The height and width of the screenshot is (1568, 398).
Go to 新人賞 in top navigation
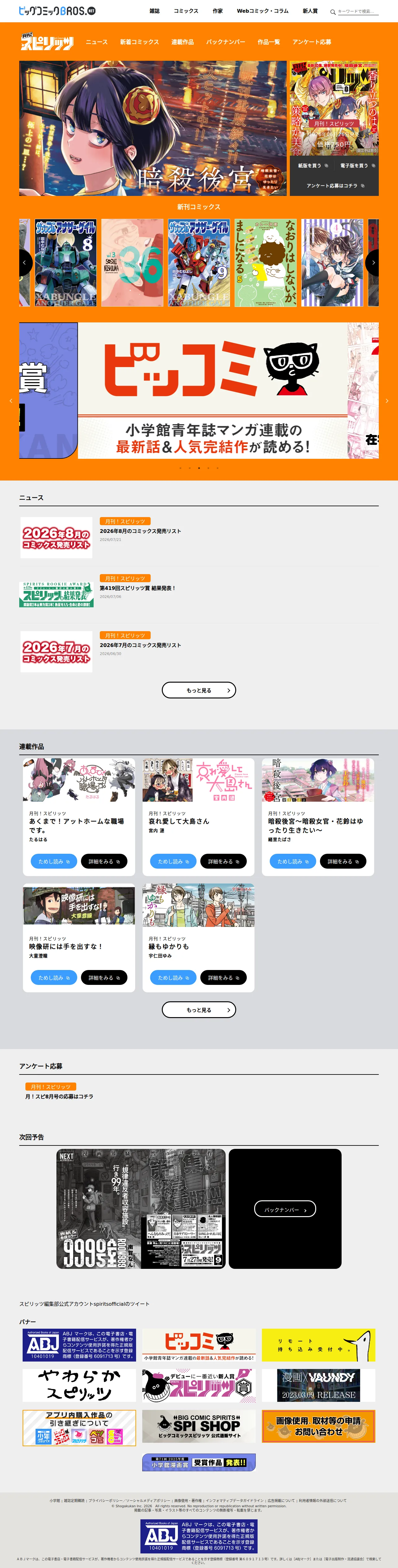pos(310,11)
